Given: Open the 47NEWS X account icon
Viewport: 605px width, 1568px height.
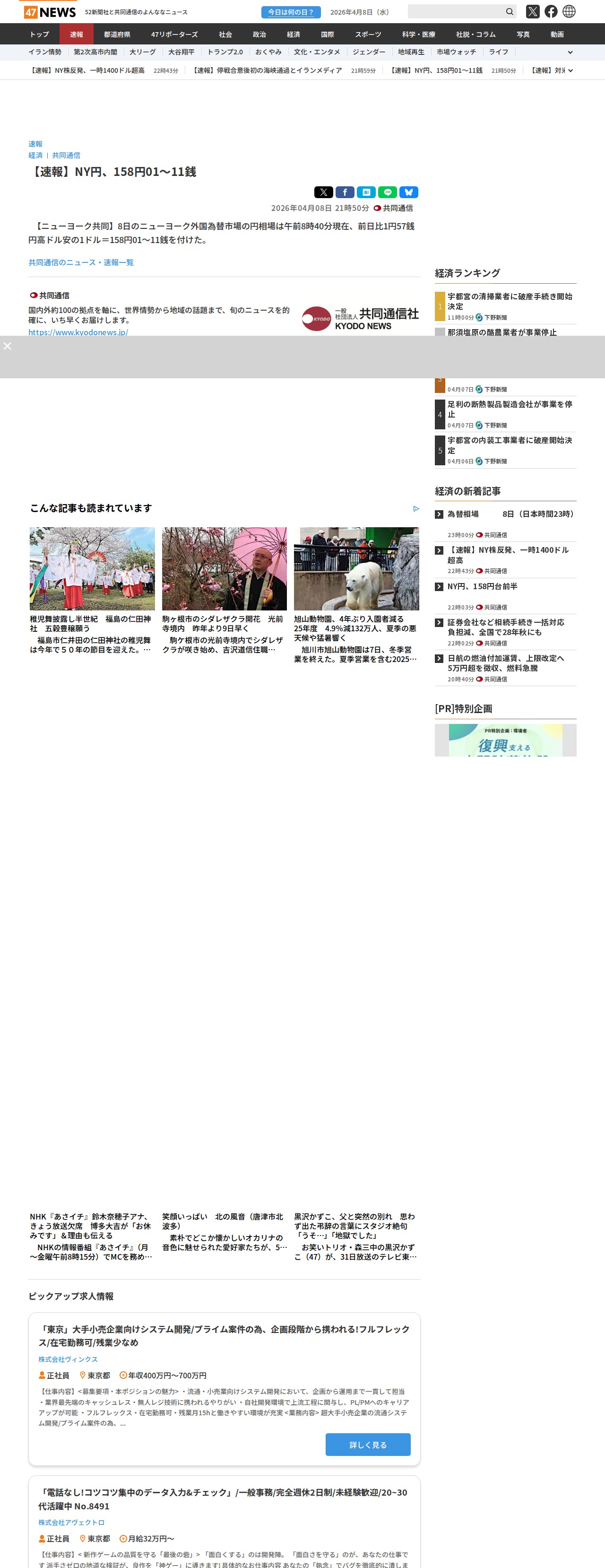Looking at the screenshot, I should pyautogui.click(x=533, y=11).
